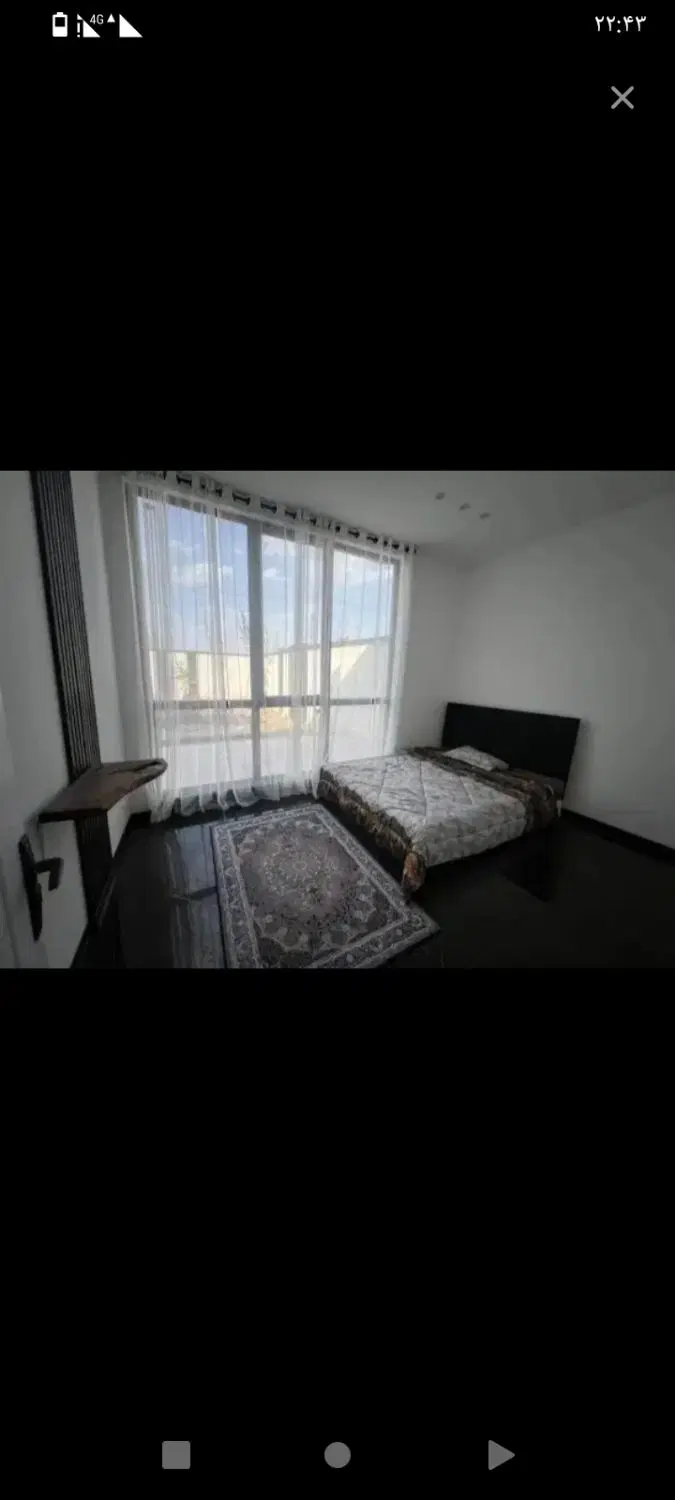
Task: Close the full-screen photo viewer
Action: (x=622, y=97)
